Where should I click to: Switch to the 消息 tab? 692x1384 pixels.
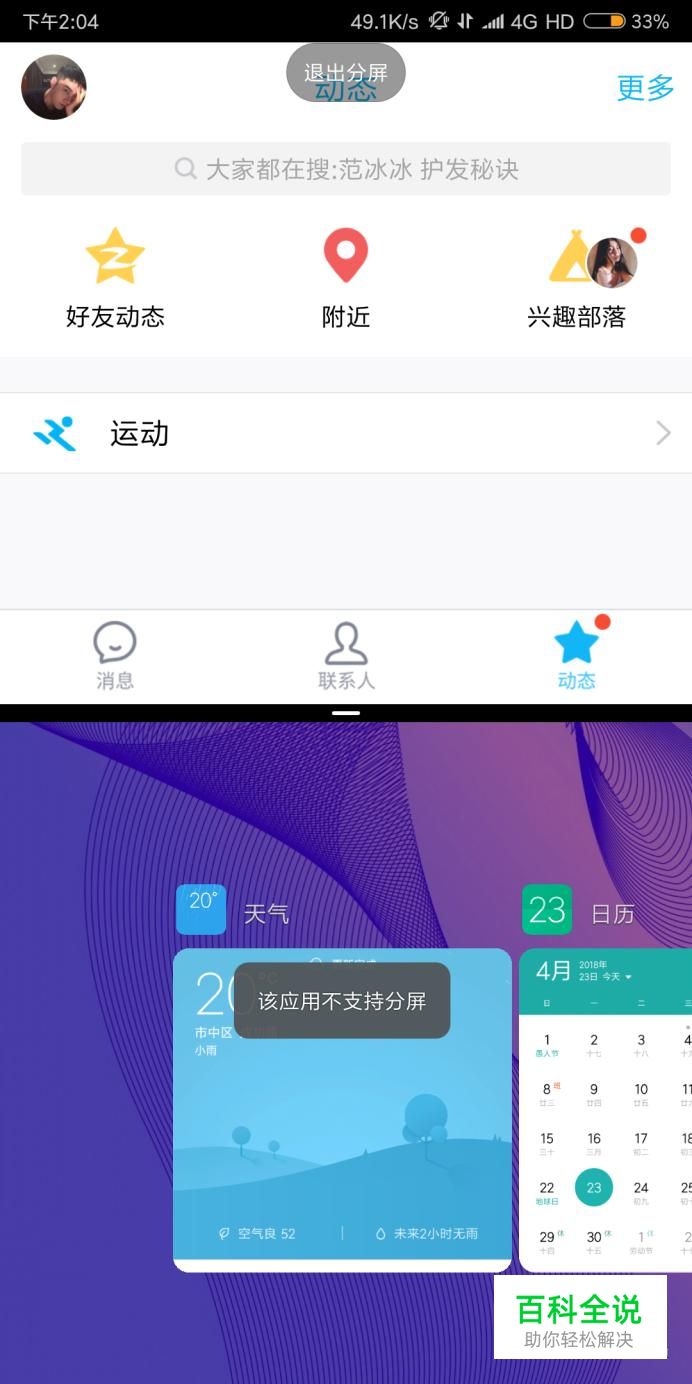tap(115, 656)
